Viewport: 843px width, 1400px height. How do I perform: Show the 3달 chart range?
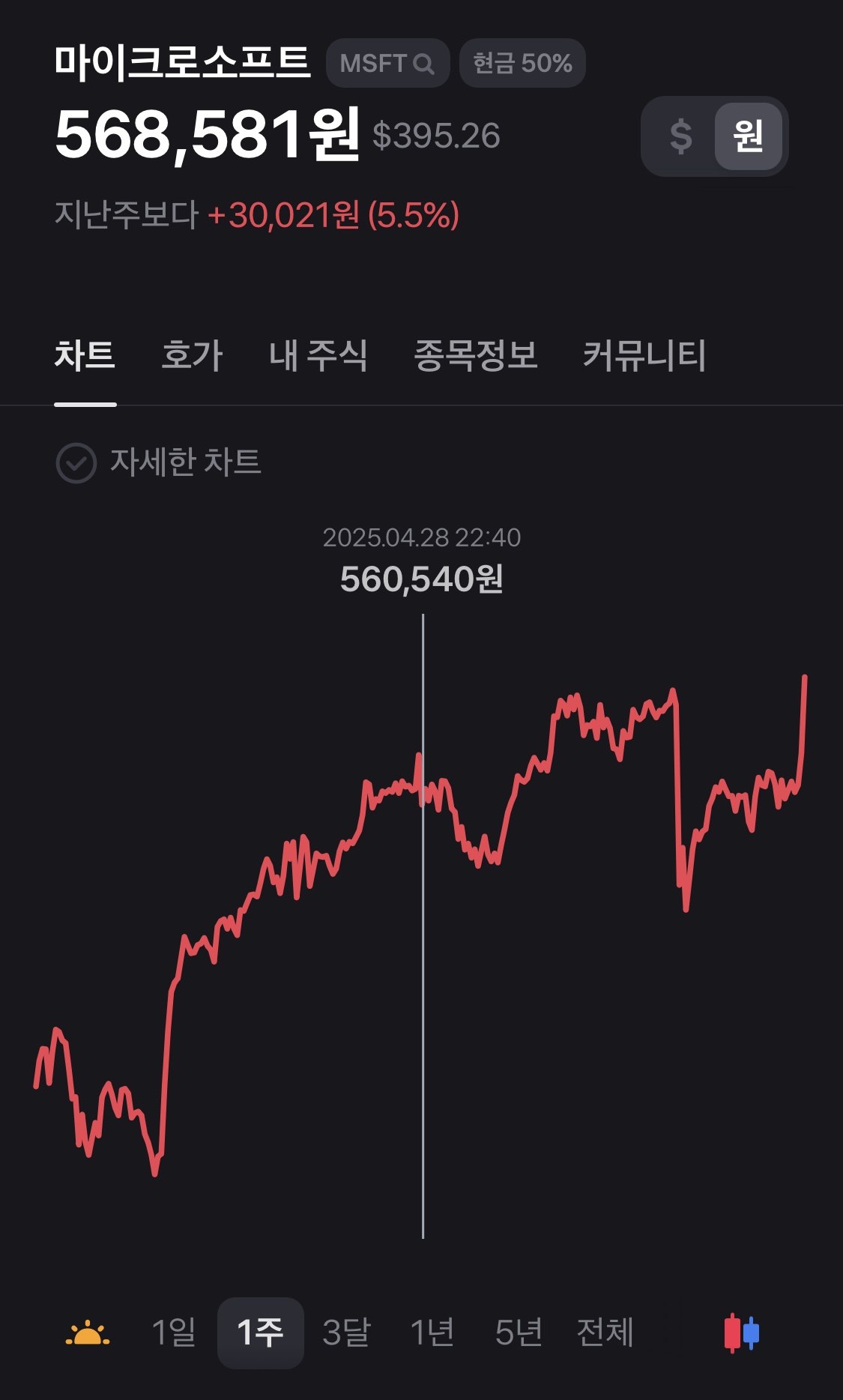pos(346,1333)
